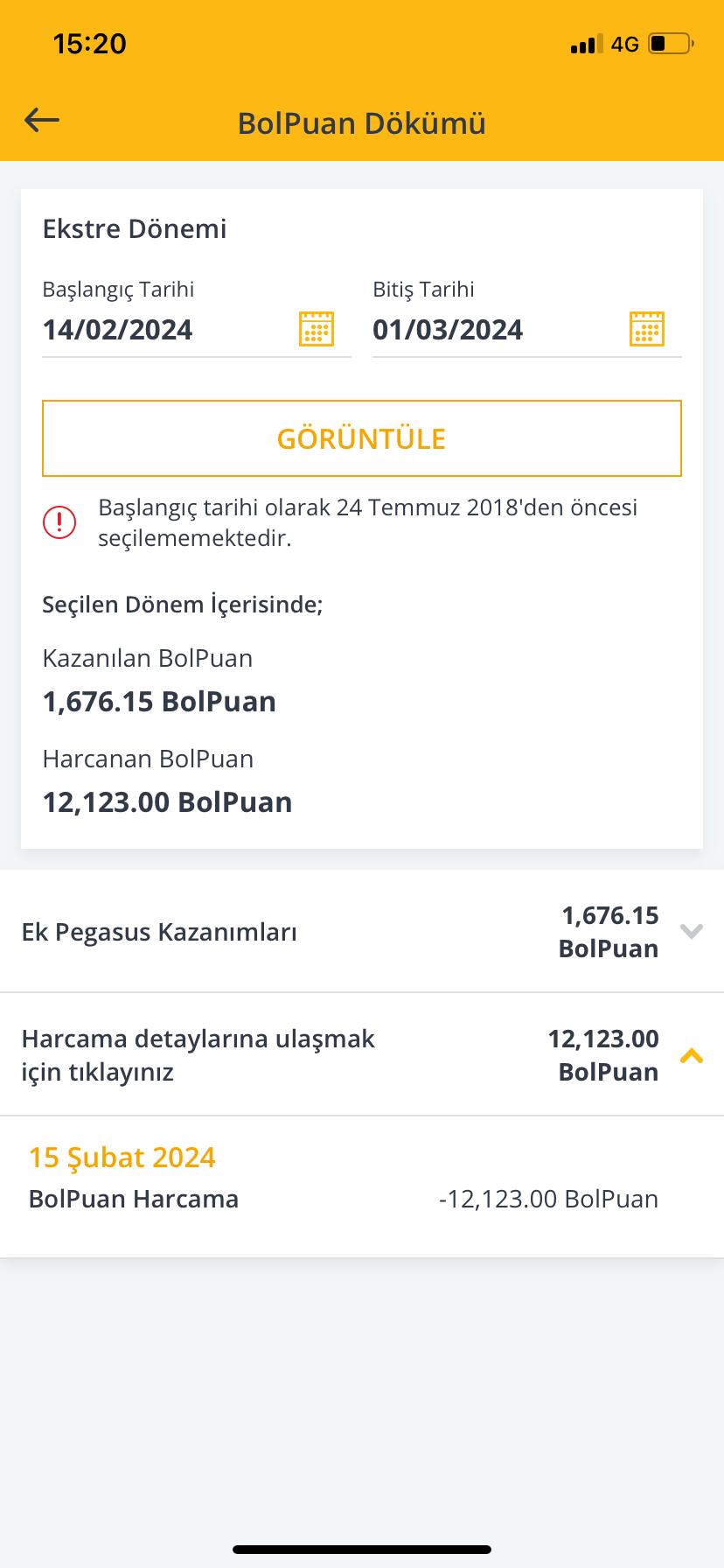724x1568 pixels.
Task: Select the Başlangıç Tarihi date field
Action: (118, 329)
